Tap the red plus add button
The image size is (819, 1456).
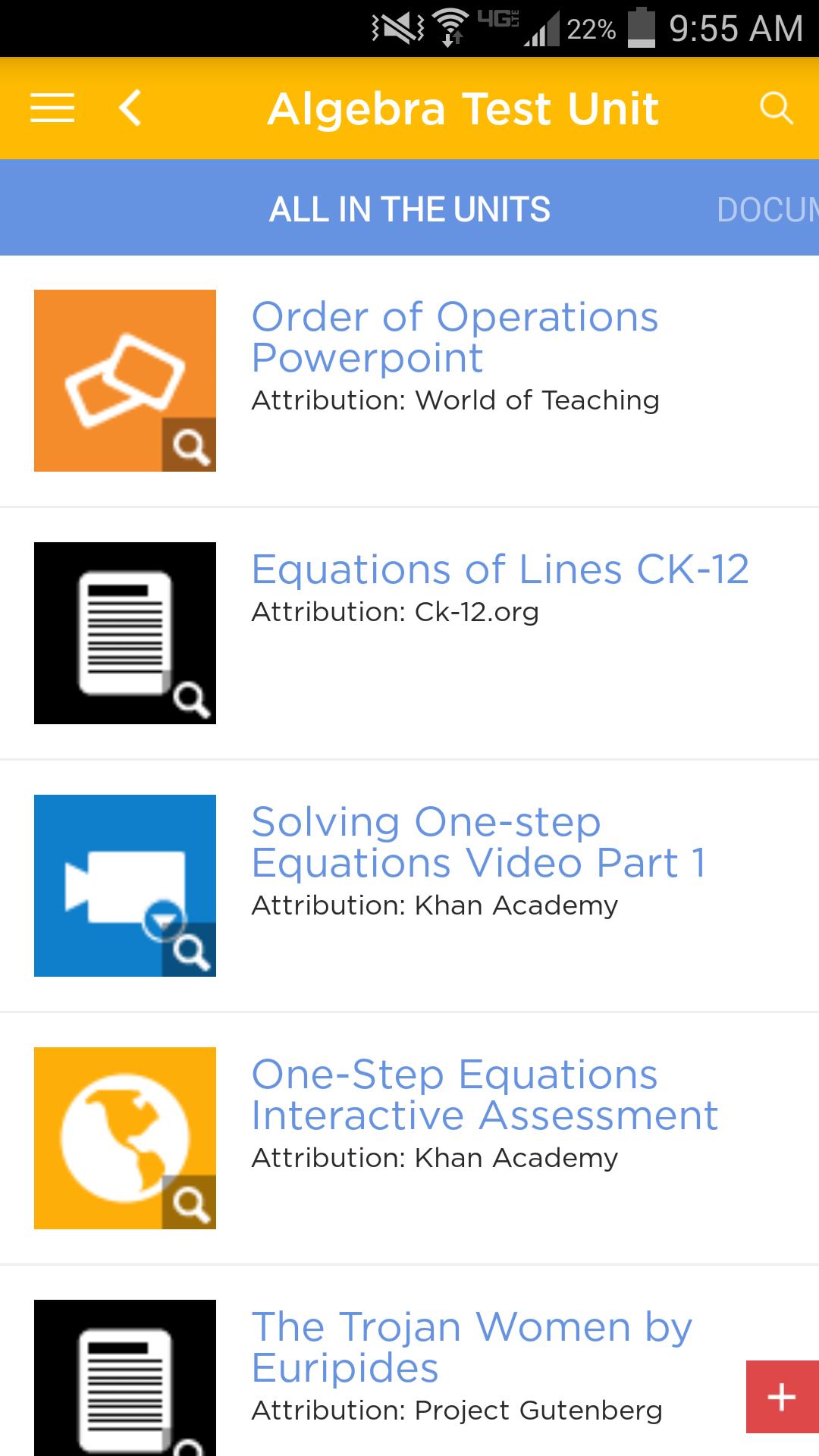click(x=782, y=1397)
